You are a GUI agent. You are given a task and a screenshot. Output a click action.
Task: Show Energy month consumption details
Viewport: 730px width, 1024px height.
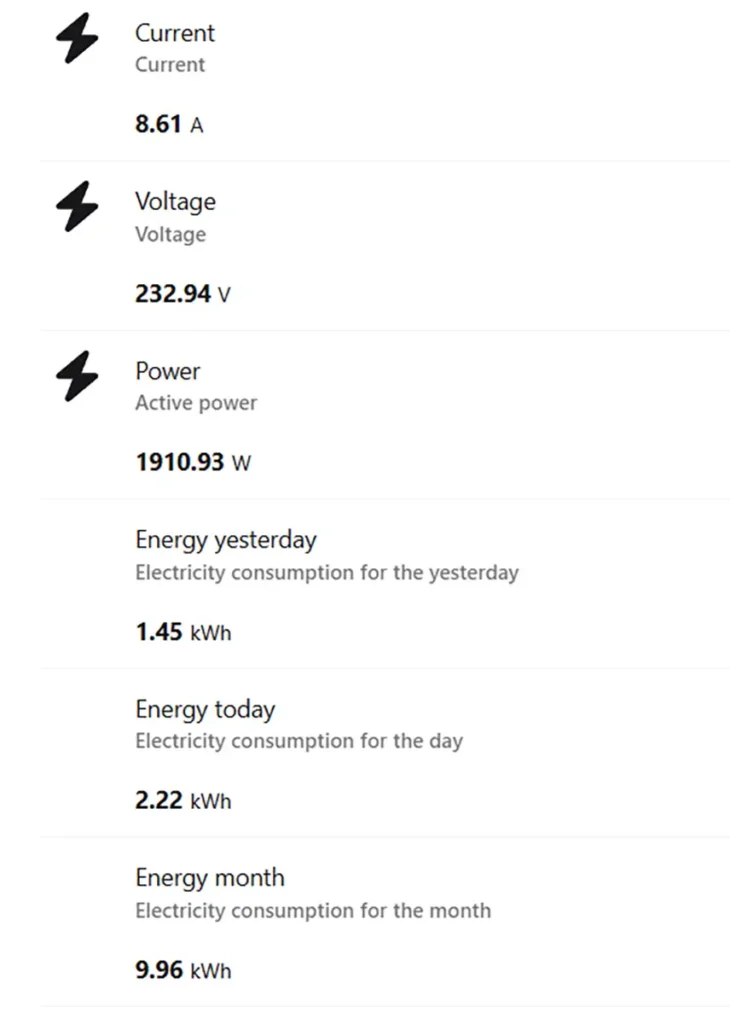[x=210, y=878]
